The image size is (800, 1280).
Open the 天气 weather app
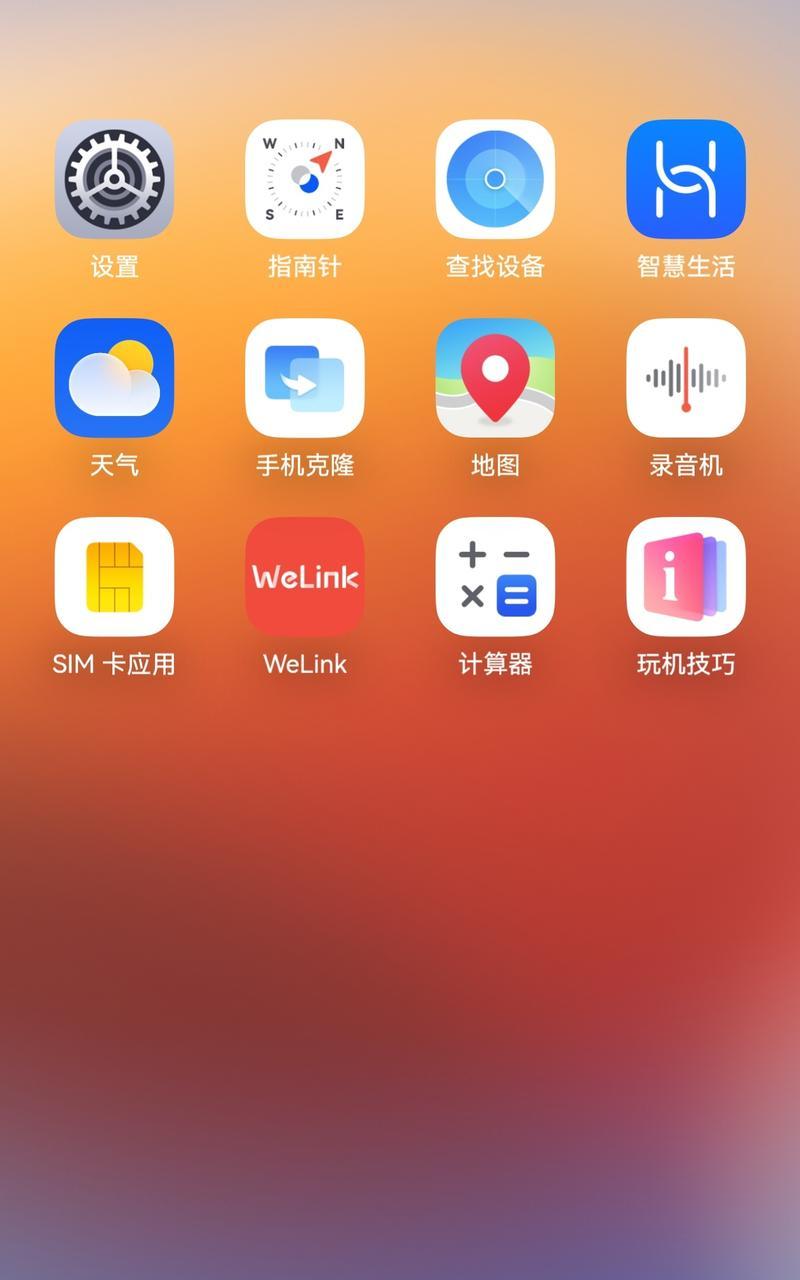114,378
